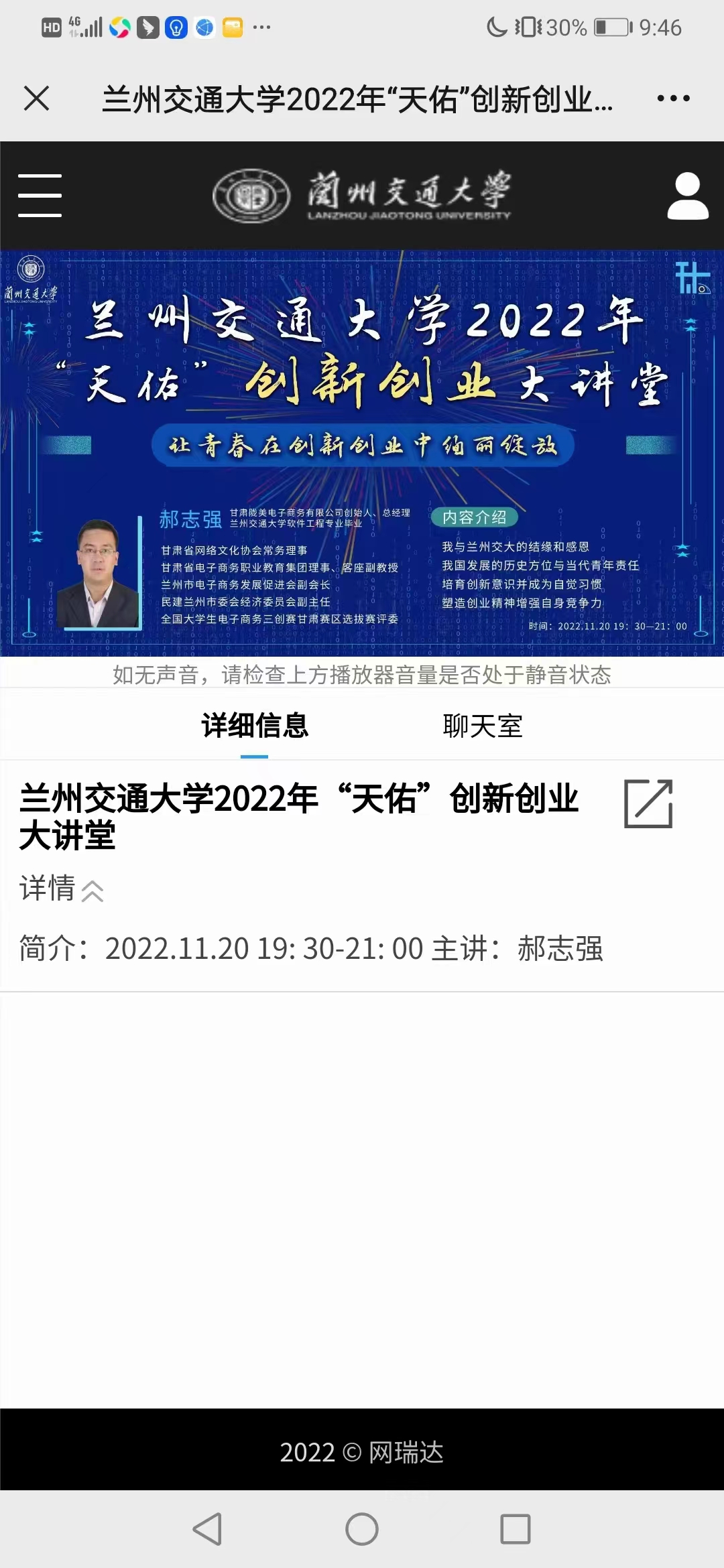The height and width of the screenshot is (1568, 724).
Task: Close the webpage with the X icon
Action: pos(37,99)
